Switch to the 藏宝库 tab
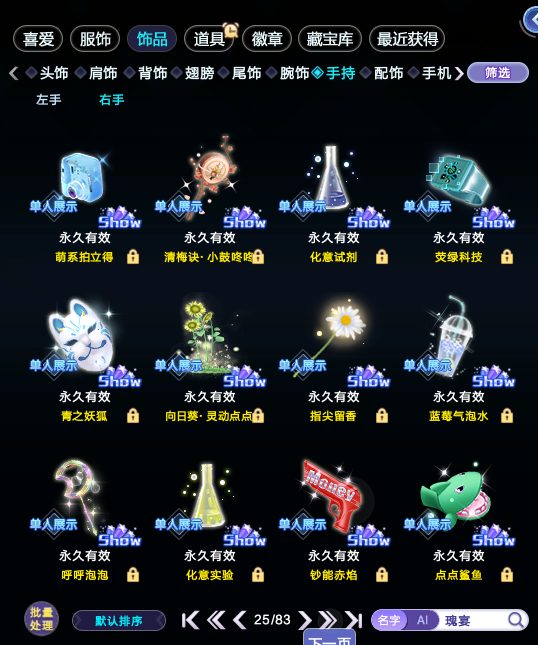The height and width of the screenshot is (645, 538). 330,39
